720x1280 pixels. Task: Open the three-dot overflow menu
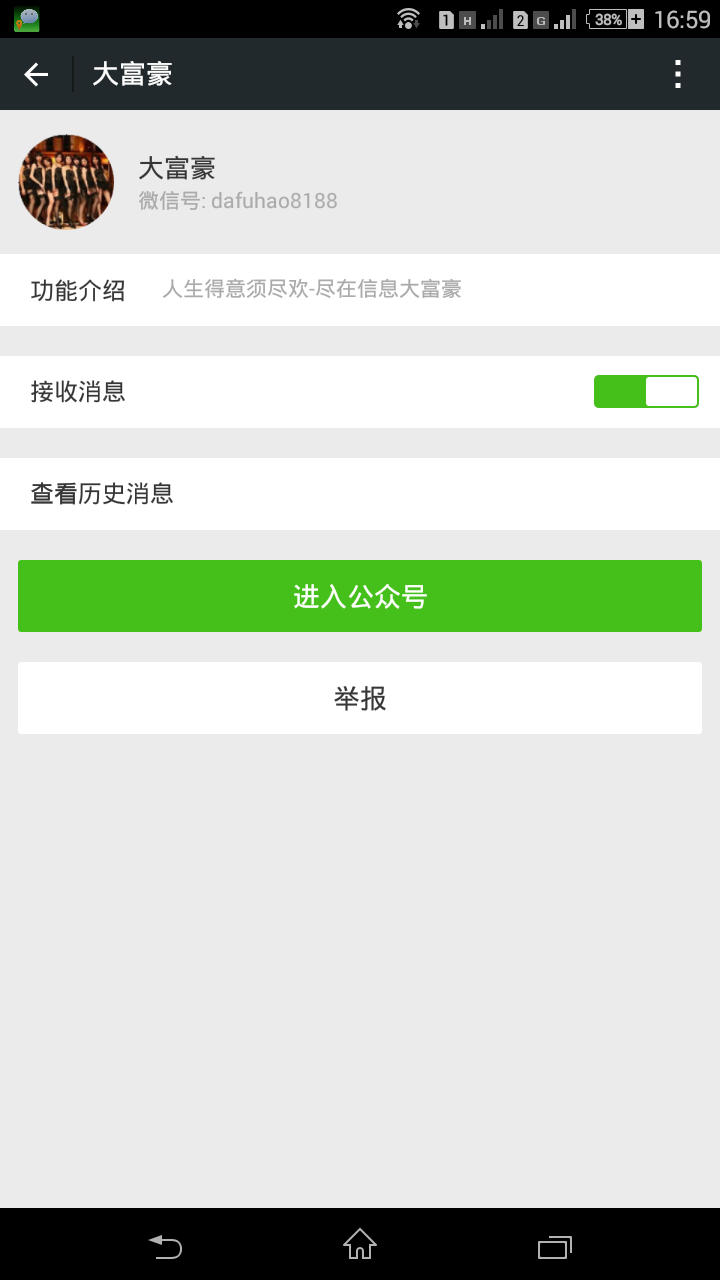tap(677, 73)
